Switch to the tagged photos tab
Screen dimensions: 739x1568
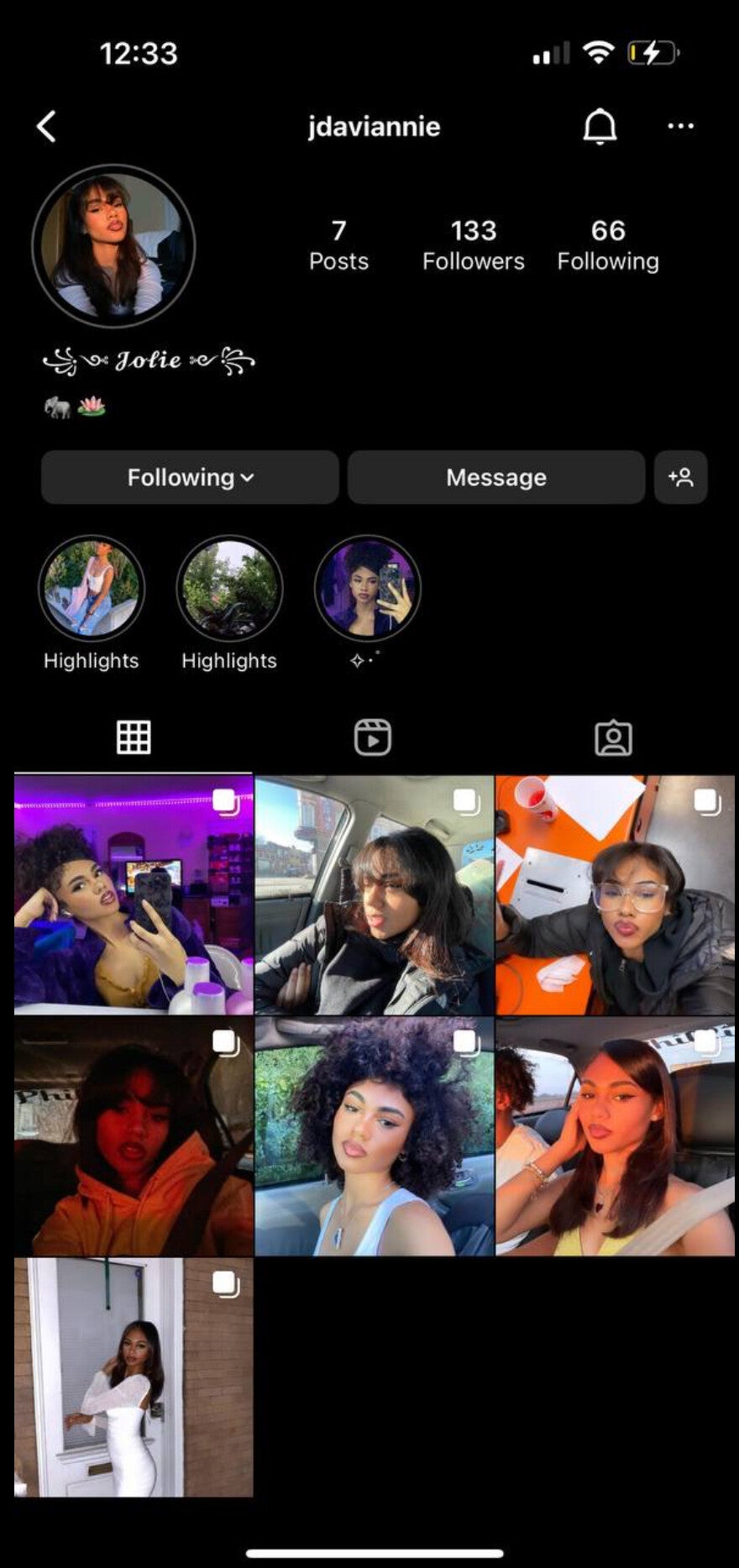click(614, 737)
